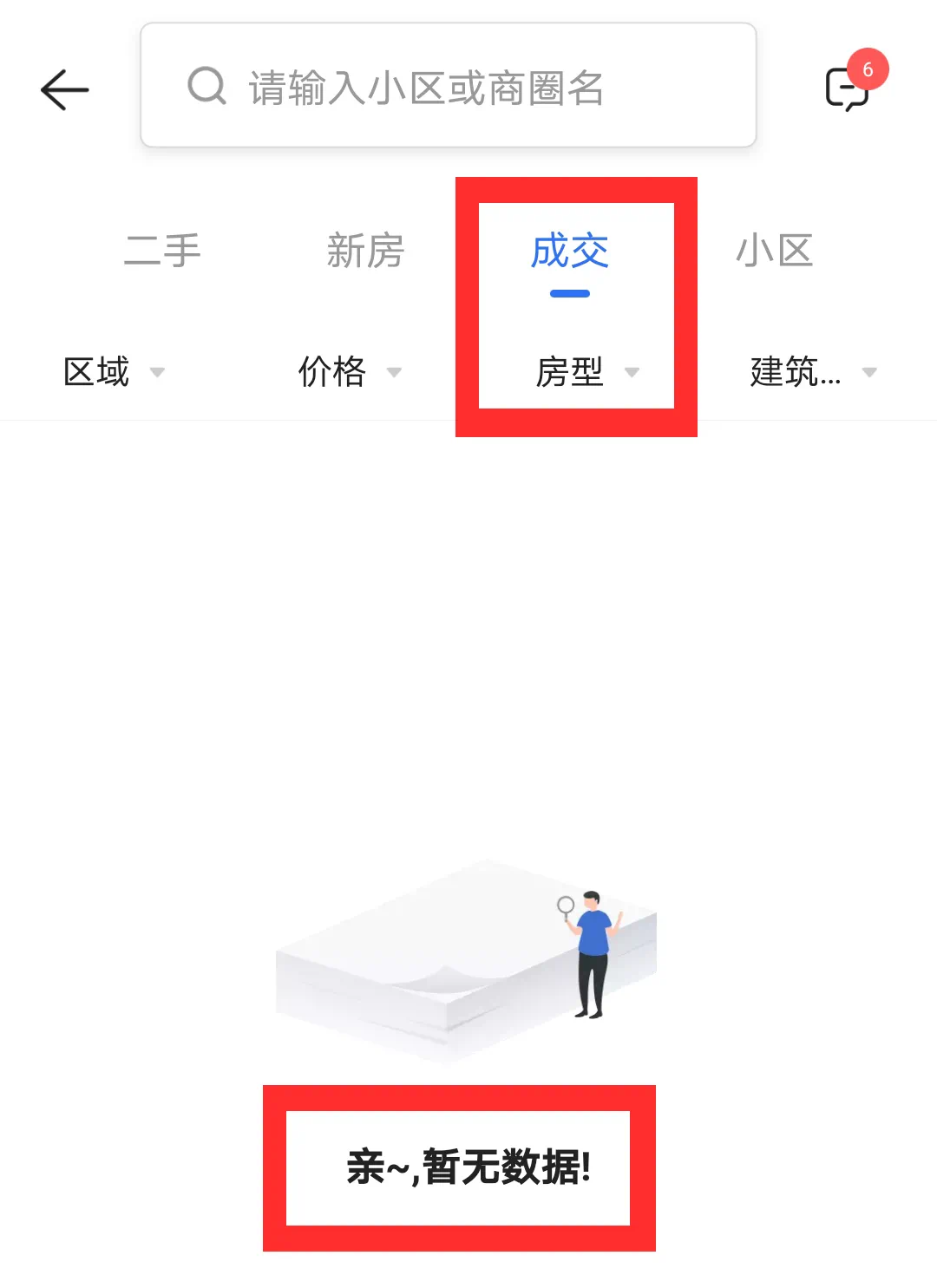Switch to the 小区 tab
This screenshot has width=937, height=1288.
click(x=774, y=252)
